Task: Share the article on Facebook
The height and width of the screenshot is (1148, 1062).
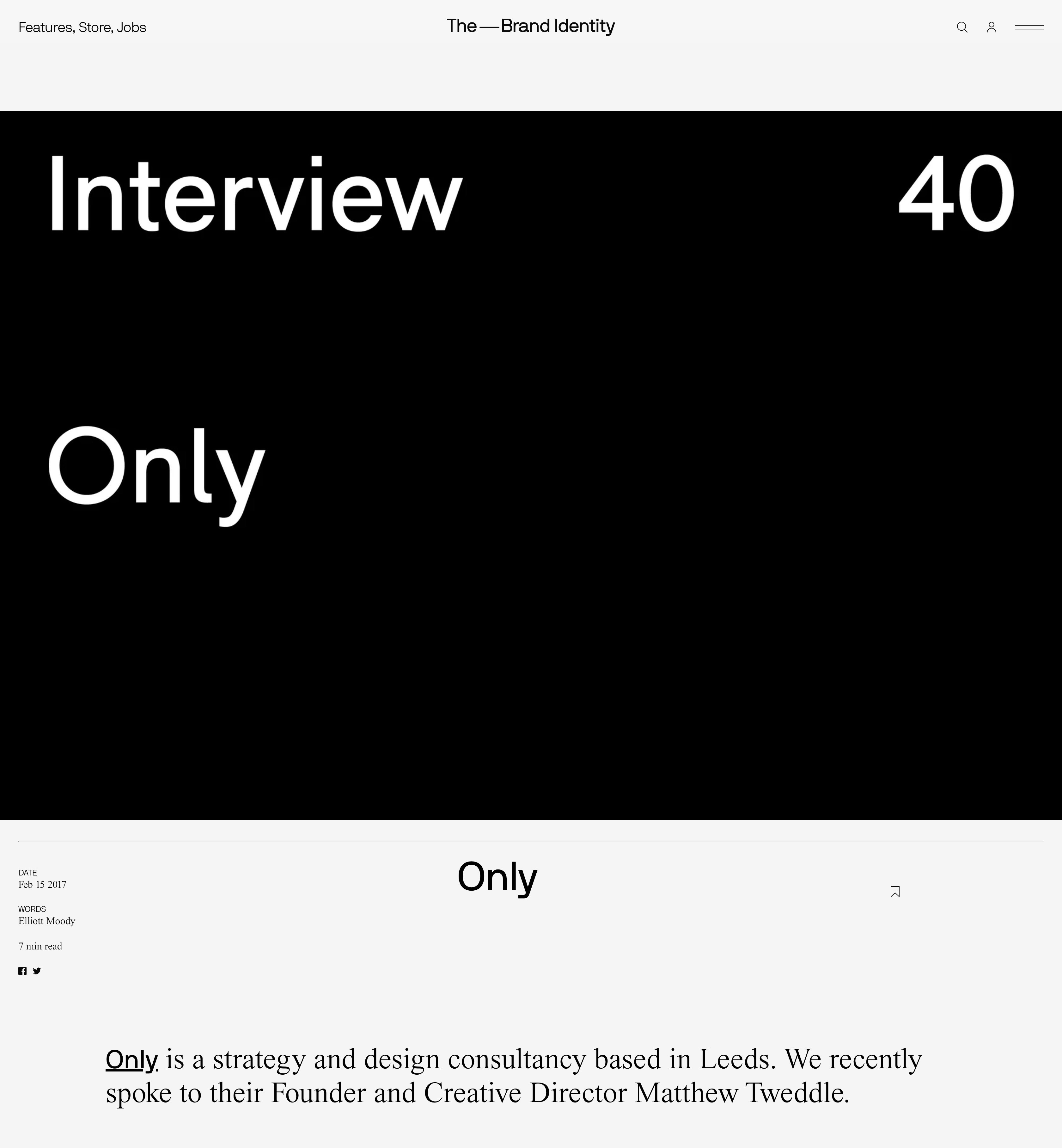Action: (22, 971)
